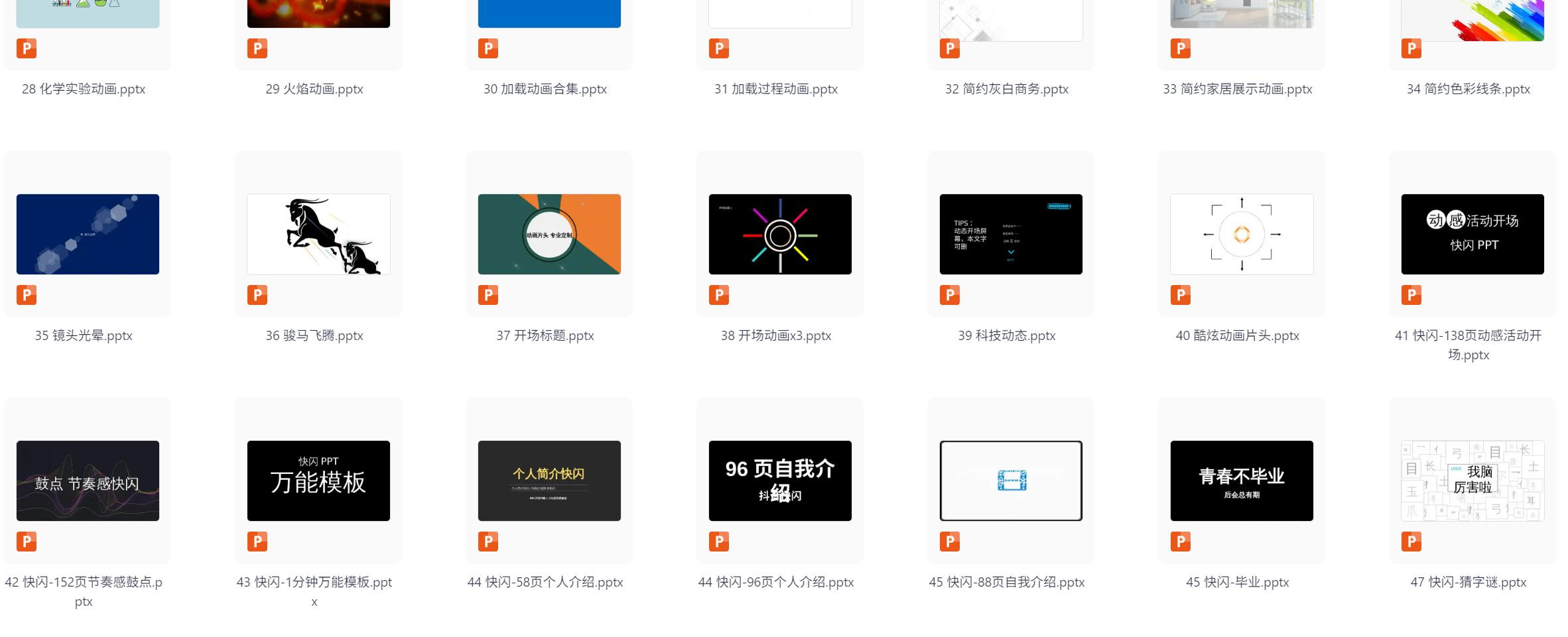Open 36 骏马飞腾.pptx file

click(318, 234)
